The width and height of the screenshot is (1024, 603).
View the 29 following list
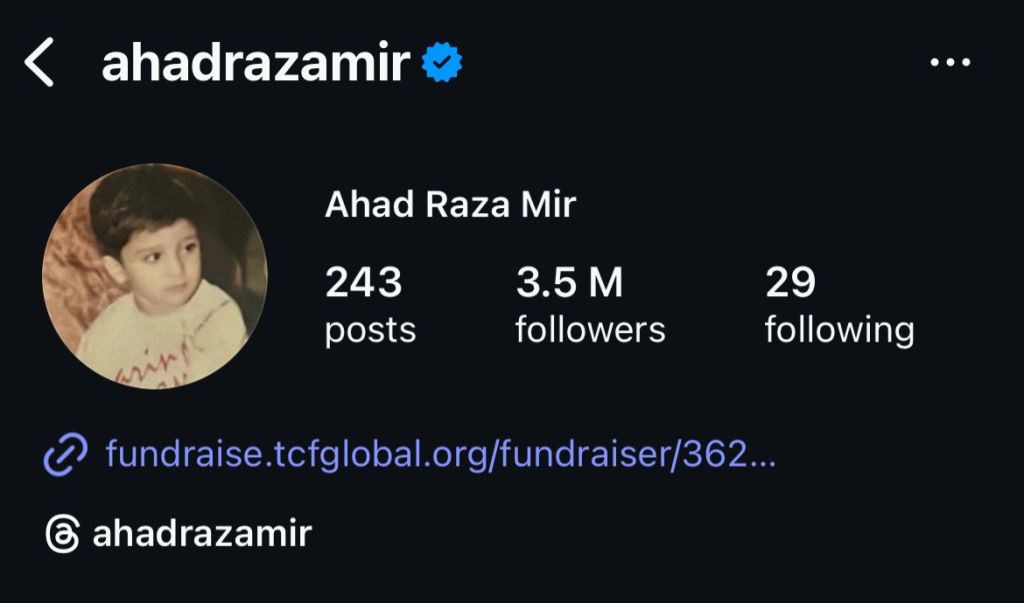click(838, 305)
